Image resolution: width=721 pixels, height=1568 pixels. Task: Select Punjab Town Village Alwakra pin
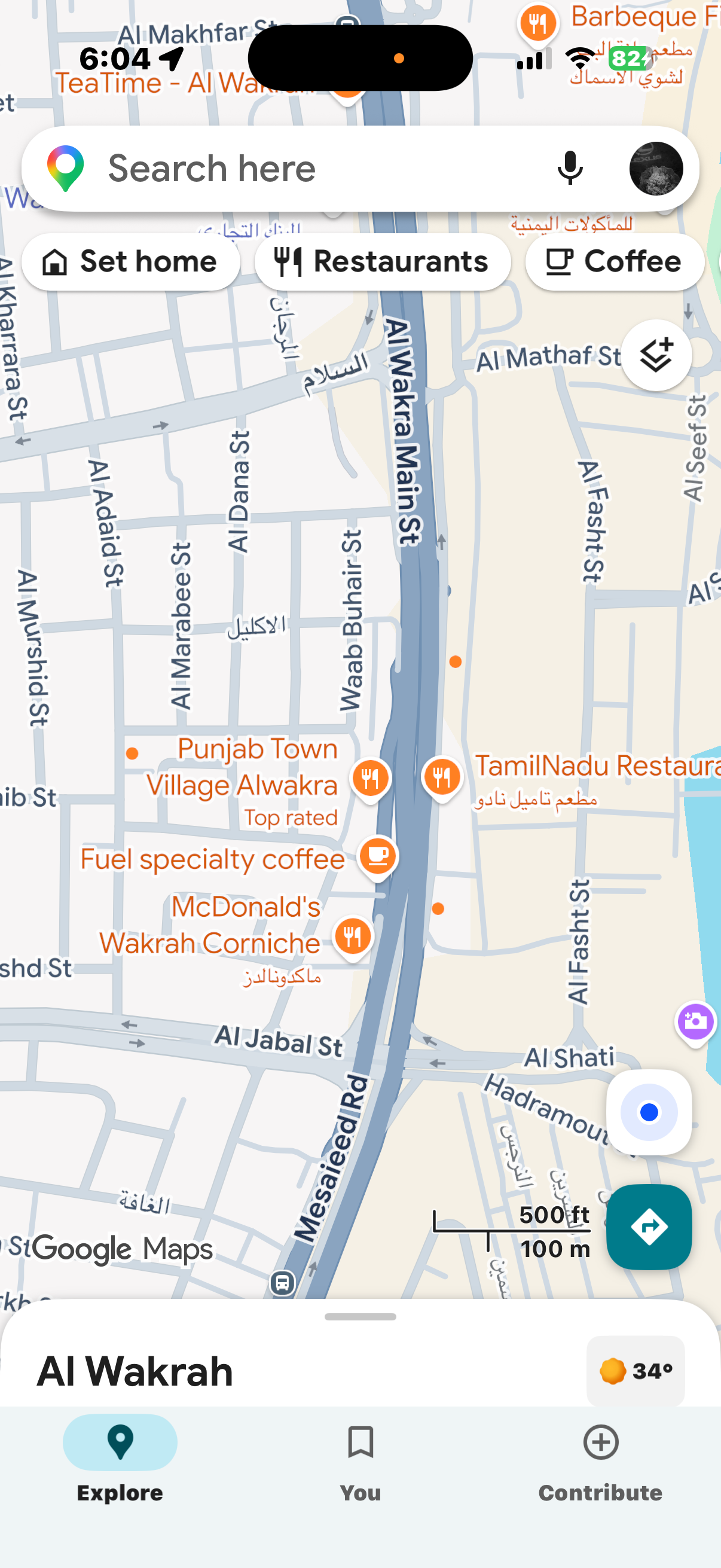(370, 780)
